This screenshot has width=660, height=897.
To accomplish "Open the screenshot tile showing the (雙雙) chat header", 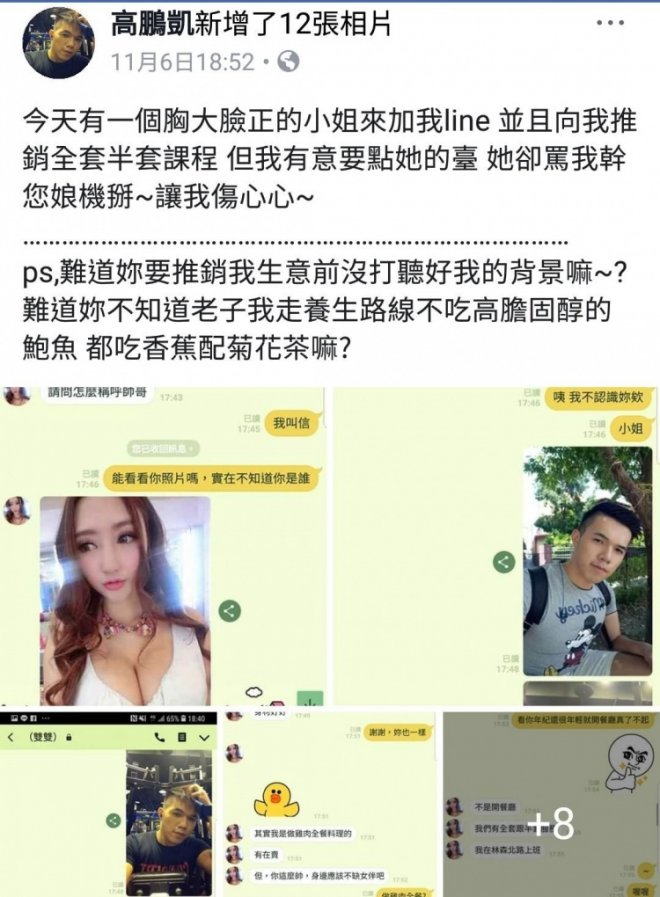I will pyautogui.click(x=108, y=804).
